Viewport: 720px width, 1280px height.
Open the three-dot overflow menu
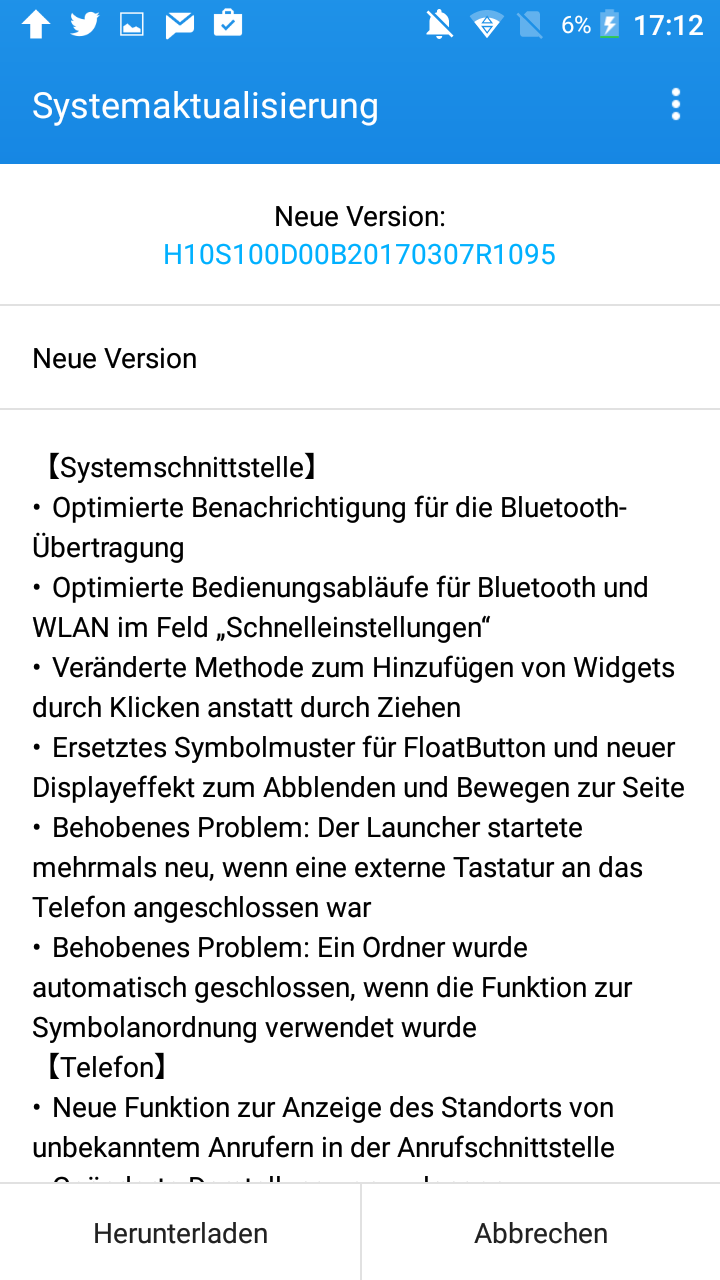676,105
